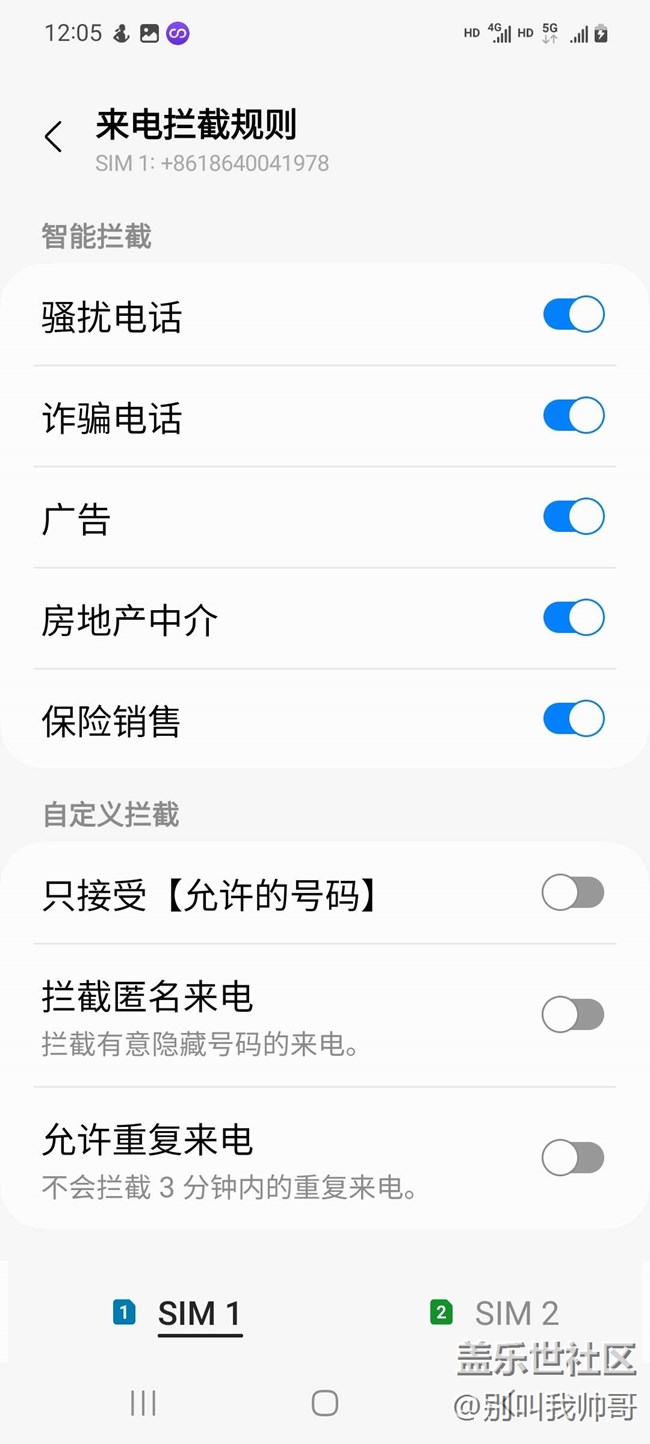
Task: Switch off 房地产中介 blocking
Action: [x=573, y=618]
